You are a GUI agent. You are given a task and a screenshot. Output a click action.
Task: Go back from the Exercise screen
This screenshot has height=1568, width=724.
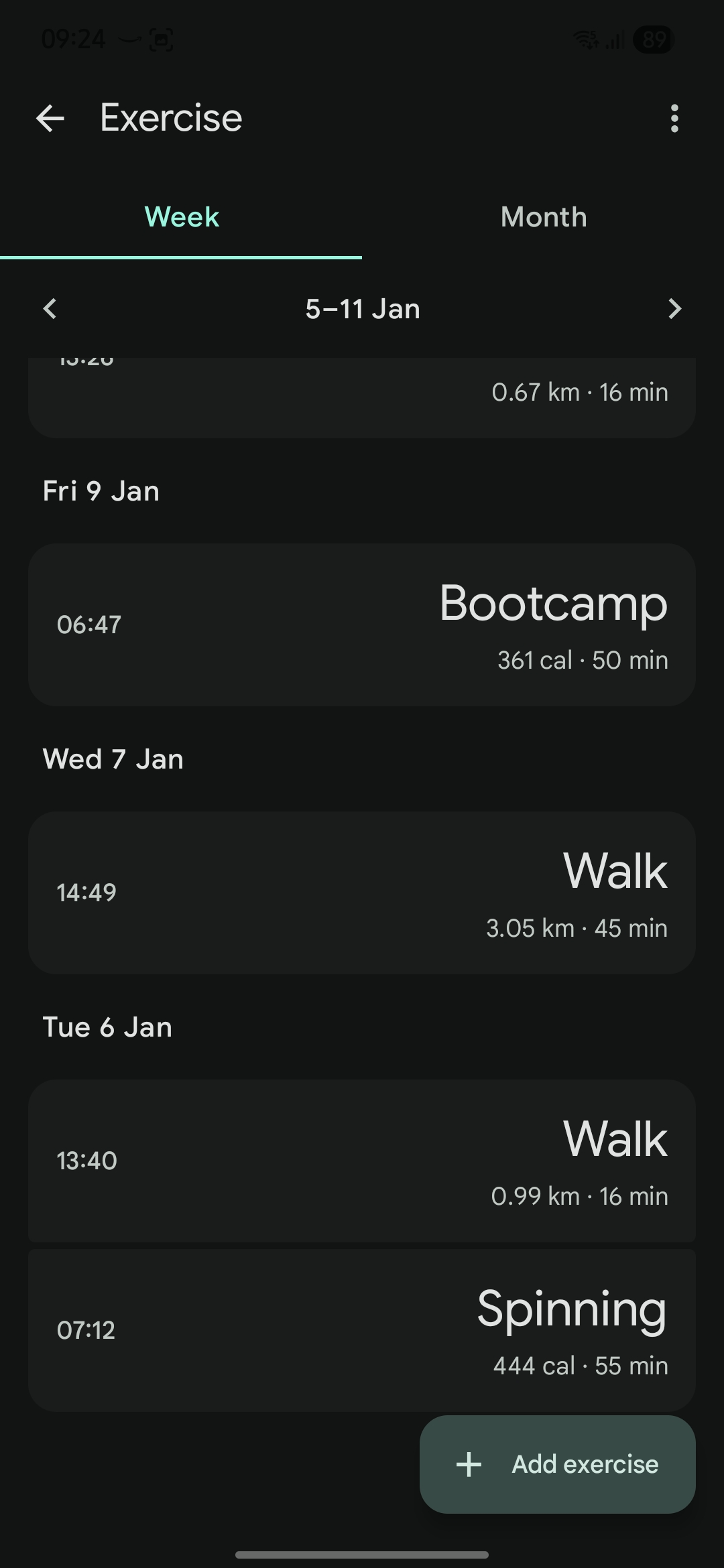pos(50,119)
